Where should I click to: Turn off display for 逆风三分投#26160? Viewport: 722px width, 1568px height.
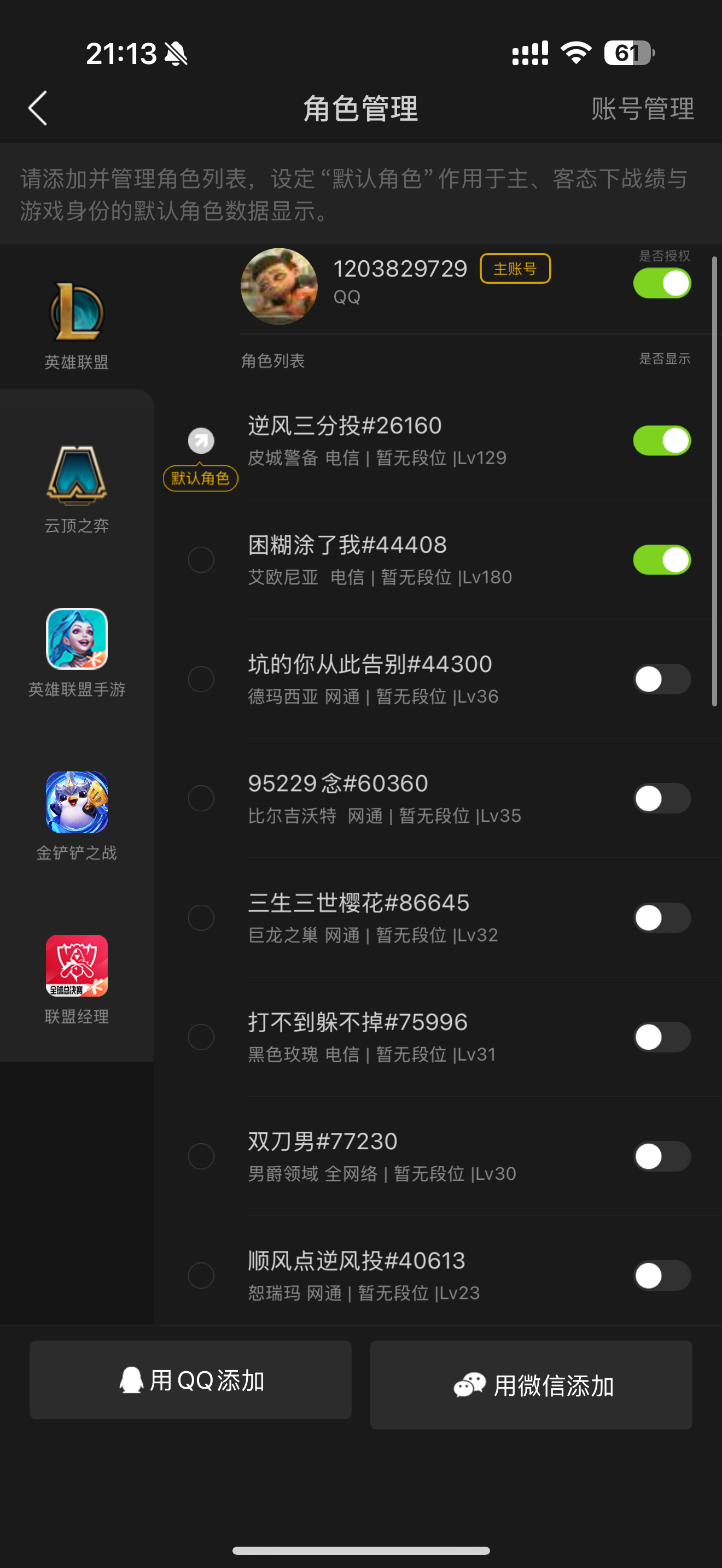(662, 441)
